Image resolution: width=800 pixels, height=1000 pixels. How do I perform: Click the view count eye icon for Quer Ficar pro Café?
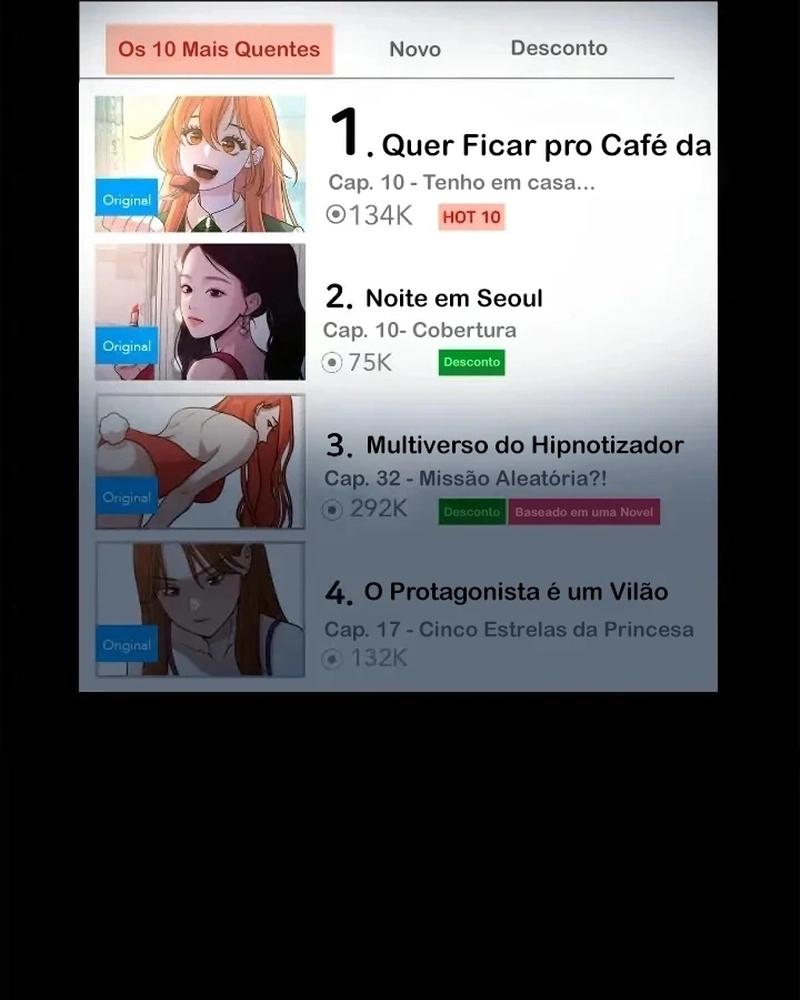click(x=333, y=215)
